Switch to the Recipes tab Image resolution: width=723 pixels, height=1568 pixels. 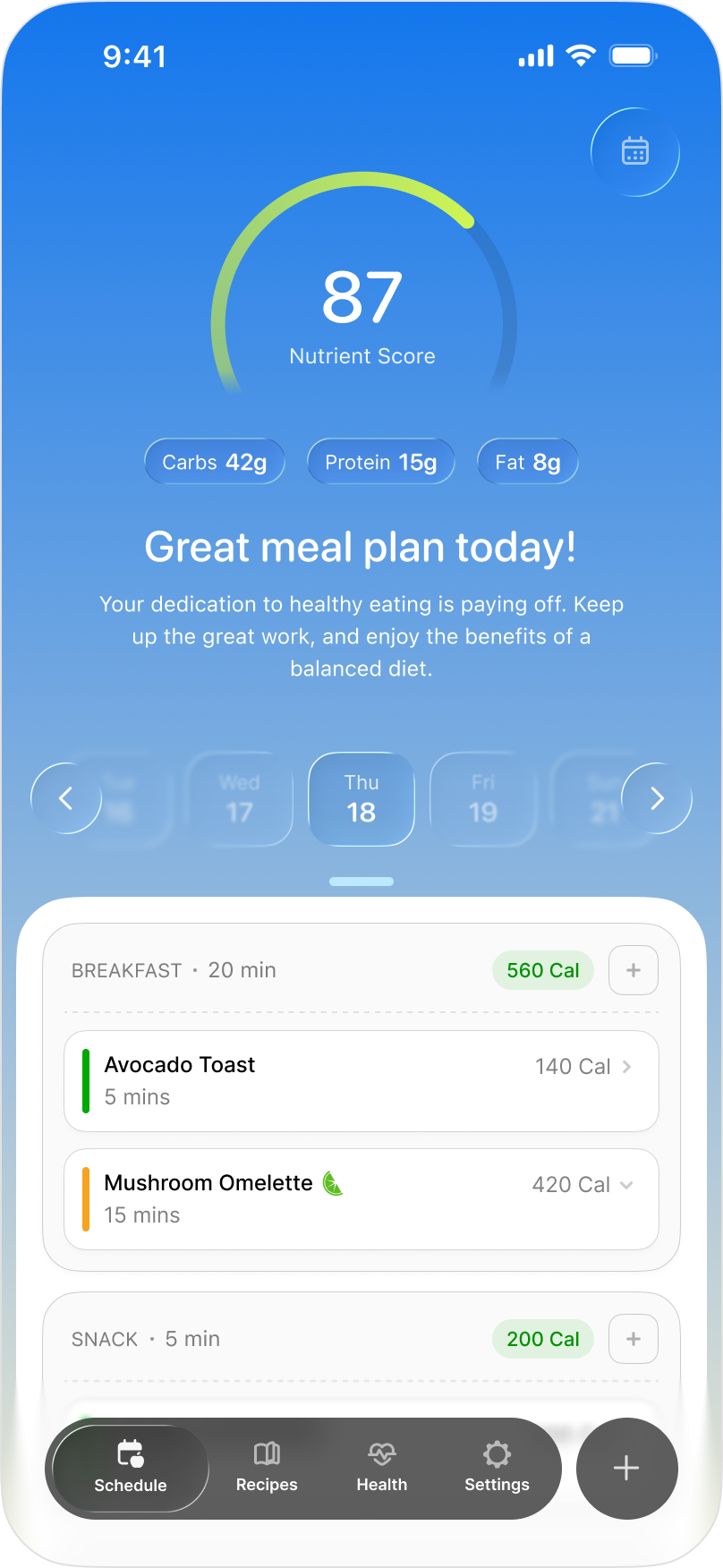(x=267, y=1469)
